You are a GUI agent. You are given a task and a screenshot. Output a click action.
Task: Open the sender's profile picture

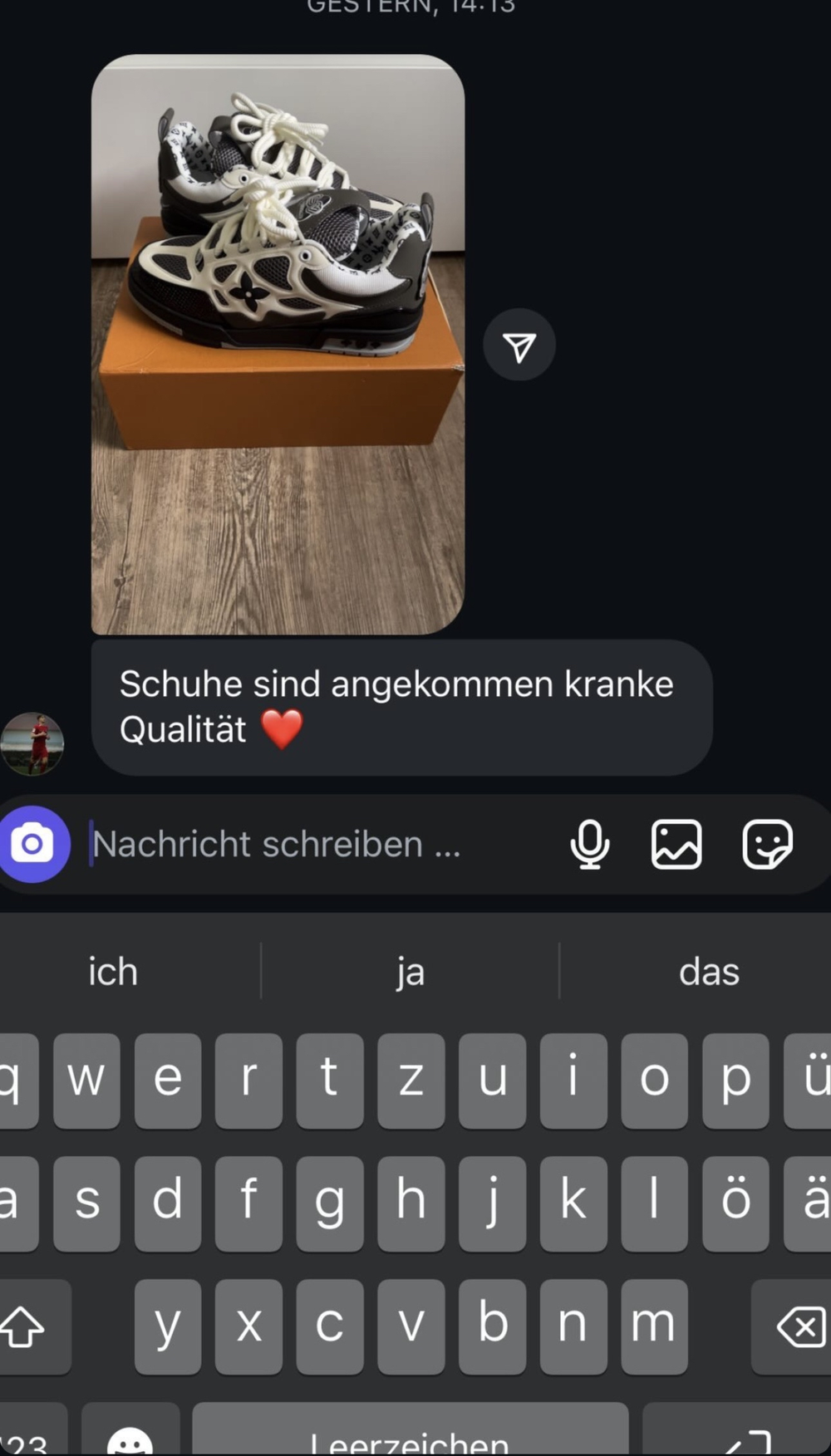pos(32,743)
